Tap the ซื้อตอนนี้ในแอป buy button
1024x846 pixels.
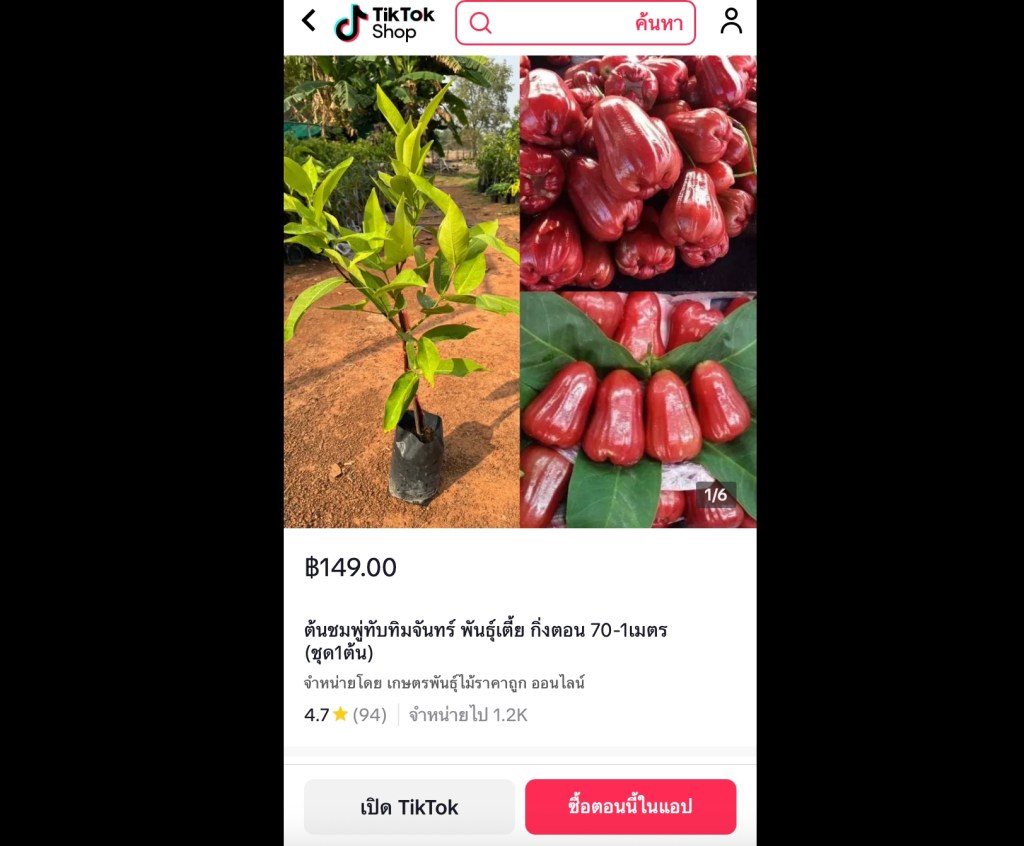point(630,807)
